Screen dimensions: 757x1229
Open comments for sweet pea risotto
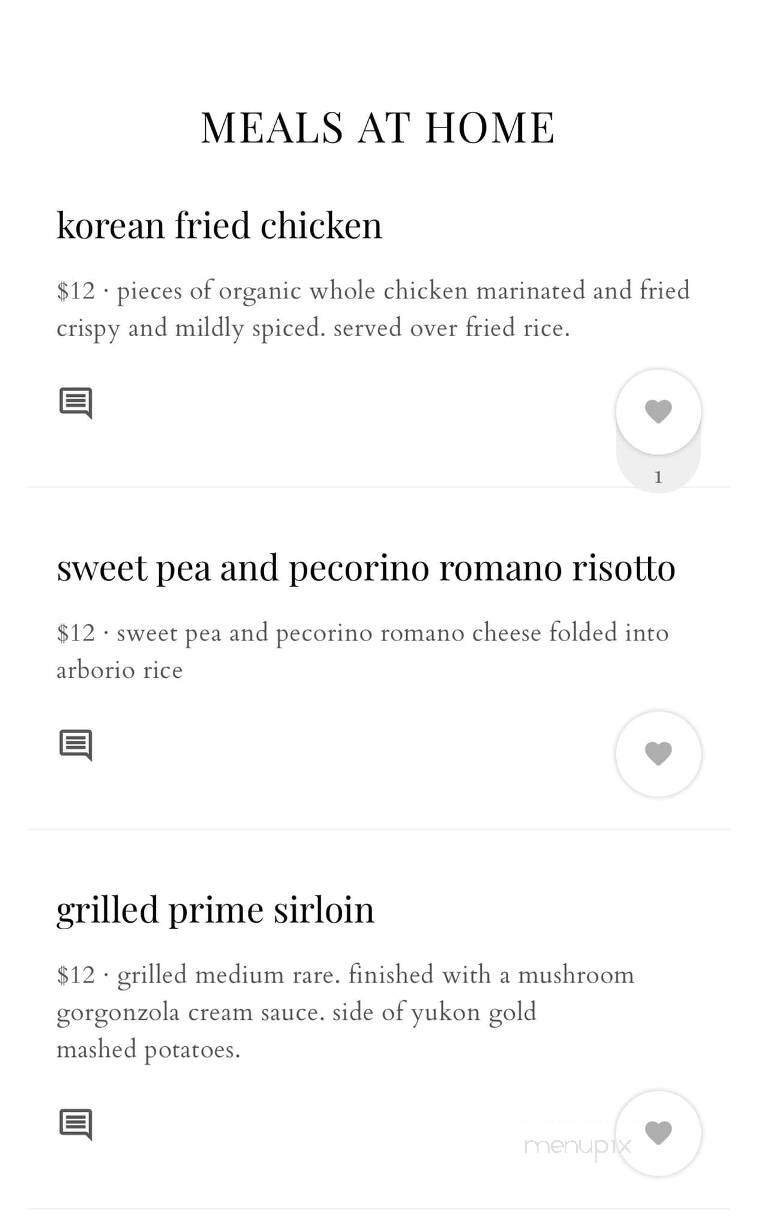(x=74, y=745)
